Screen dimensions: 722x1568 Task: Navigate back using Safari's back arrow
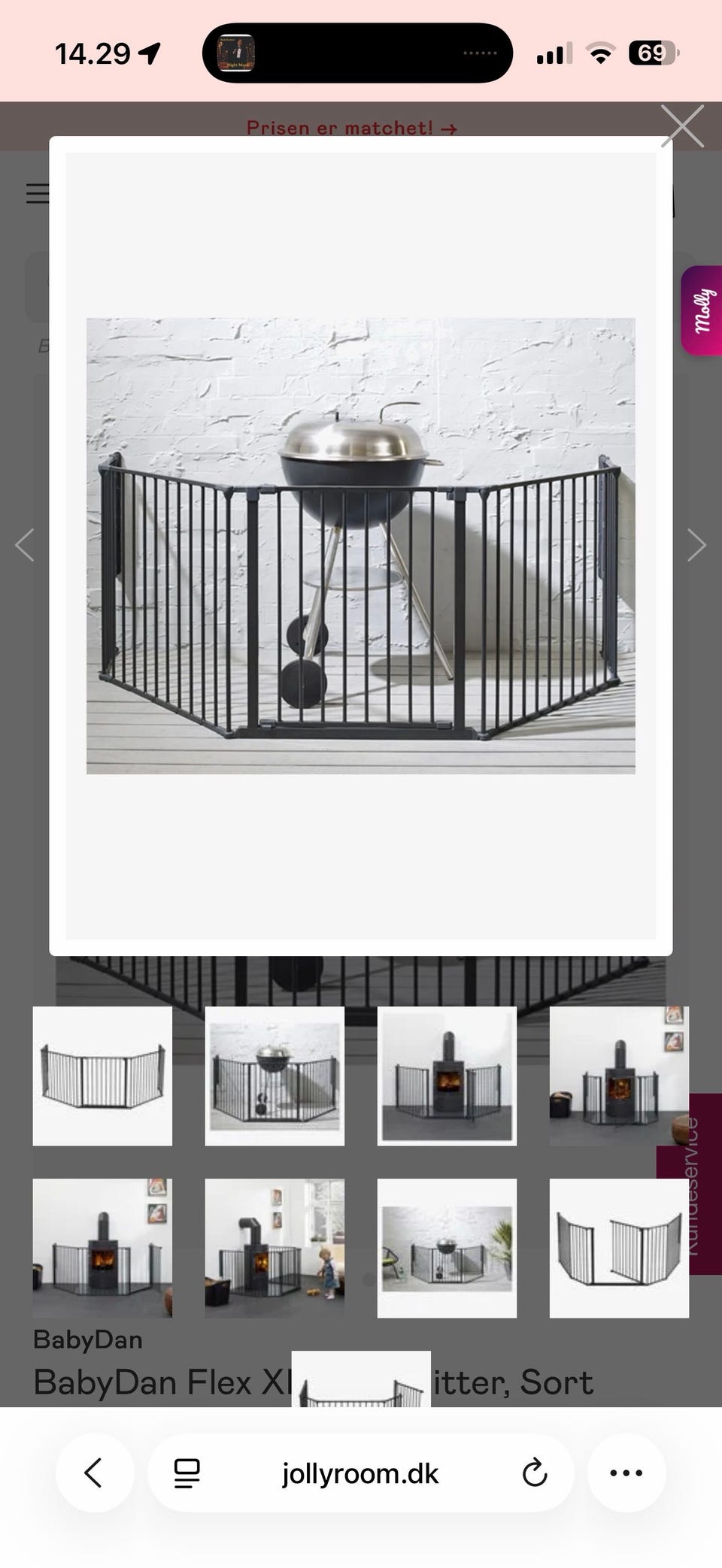tap(95, 1473)
